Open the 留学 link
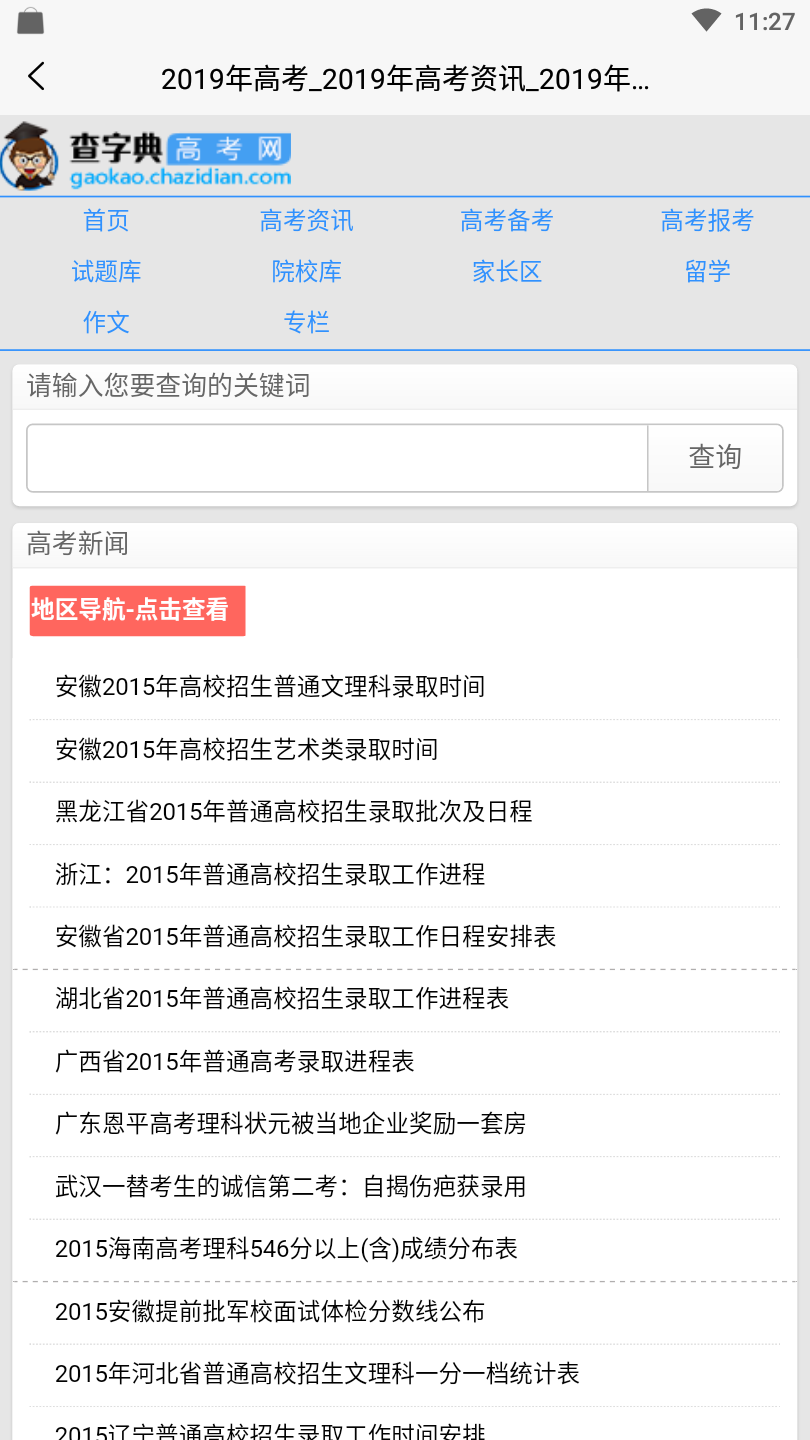 click(x=707, y=272)
